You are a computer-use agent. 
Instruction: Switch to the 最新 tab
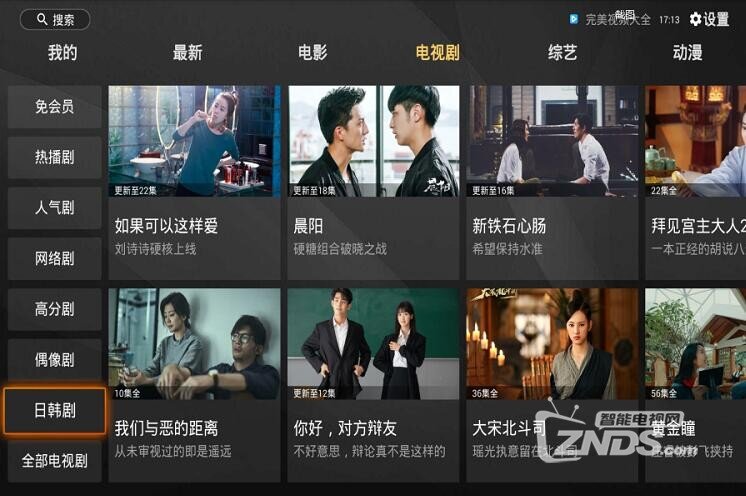187,53
